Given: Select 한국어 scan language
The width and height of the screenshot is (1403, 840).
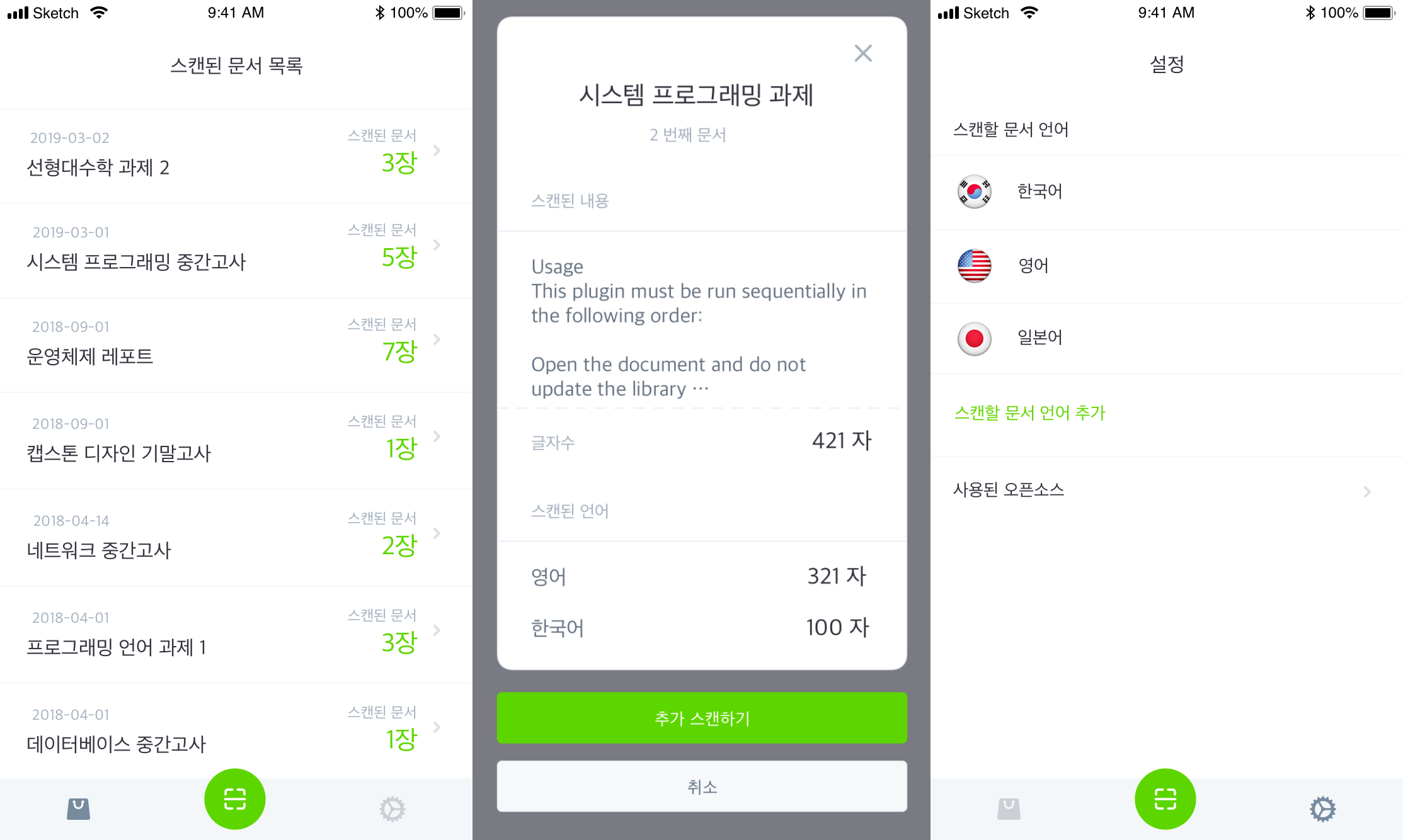Looking at the screenshot, I should [1039, 191].
